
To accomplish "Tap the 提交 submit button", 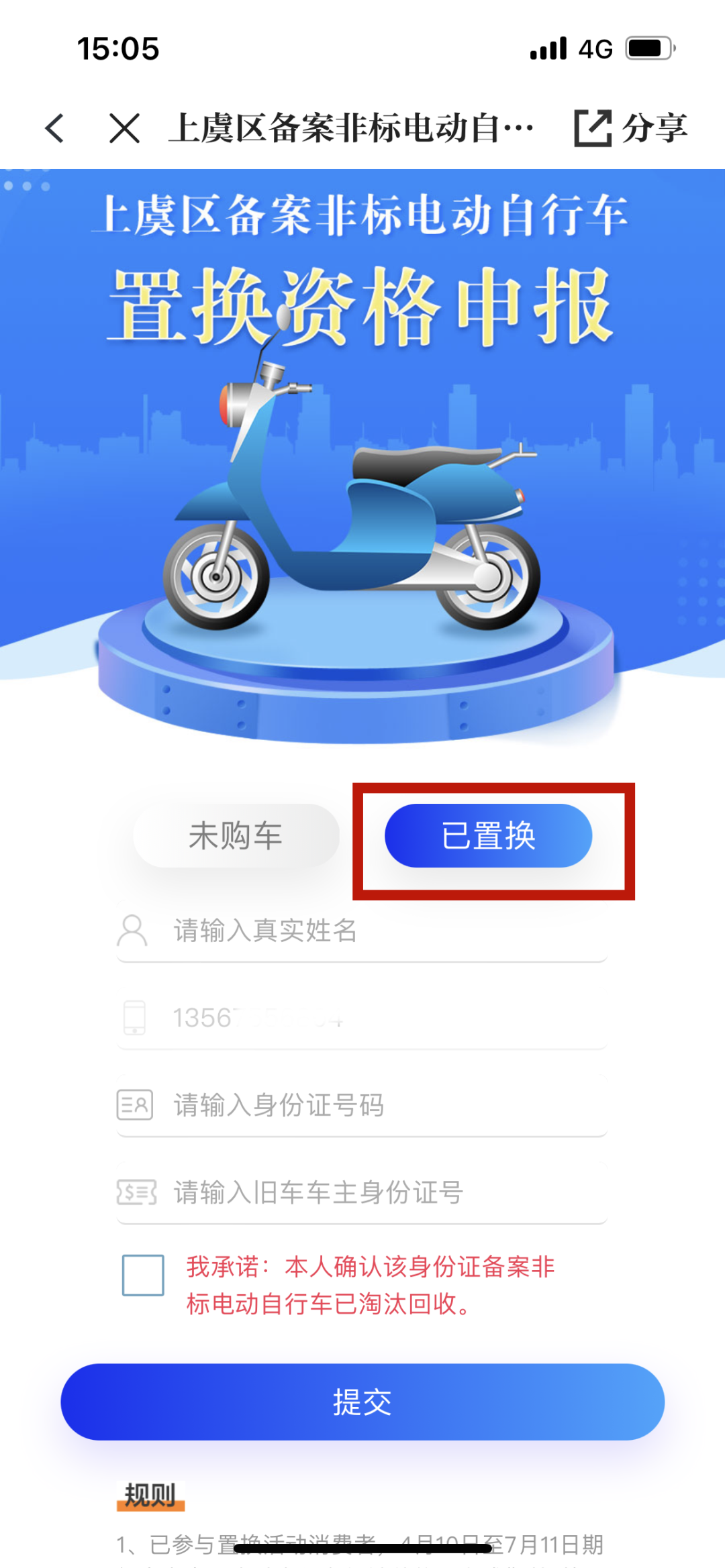I will (362, 1402).
